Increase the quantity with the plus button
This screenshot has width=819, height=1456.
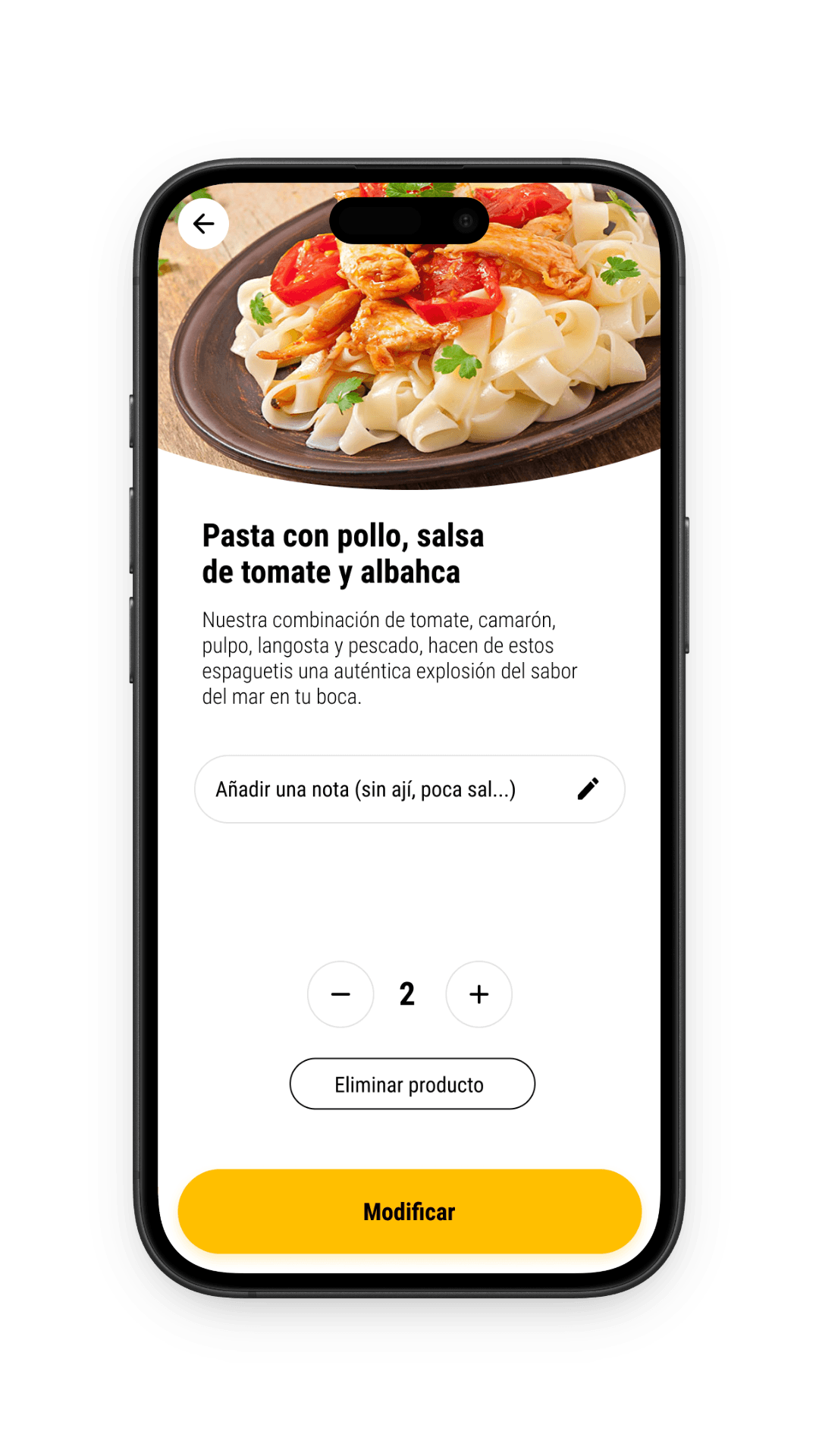(479, 994)
